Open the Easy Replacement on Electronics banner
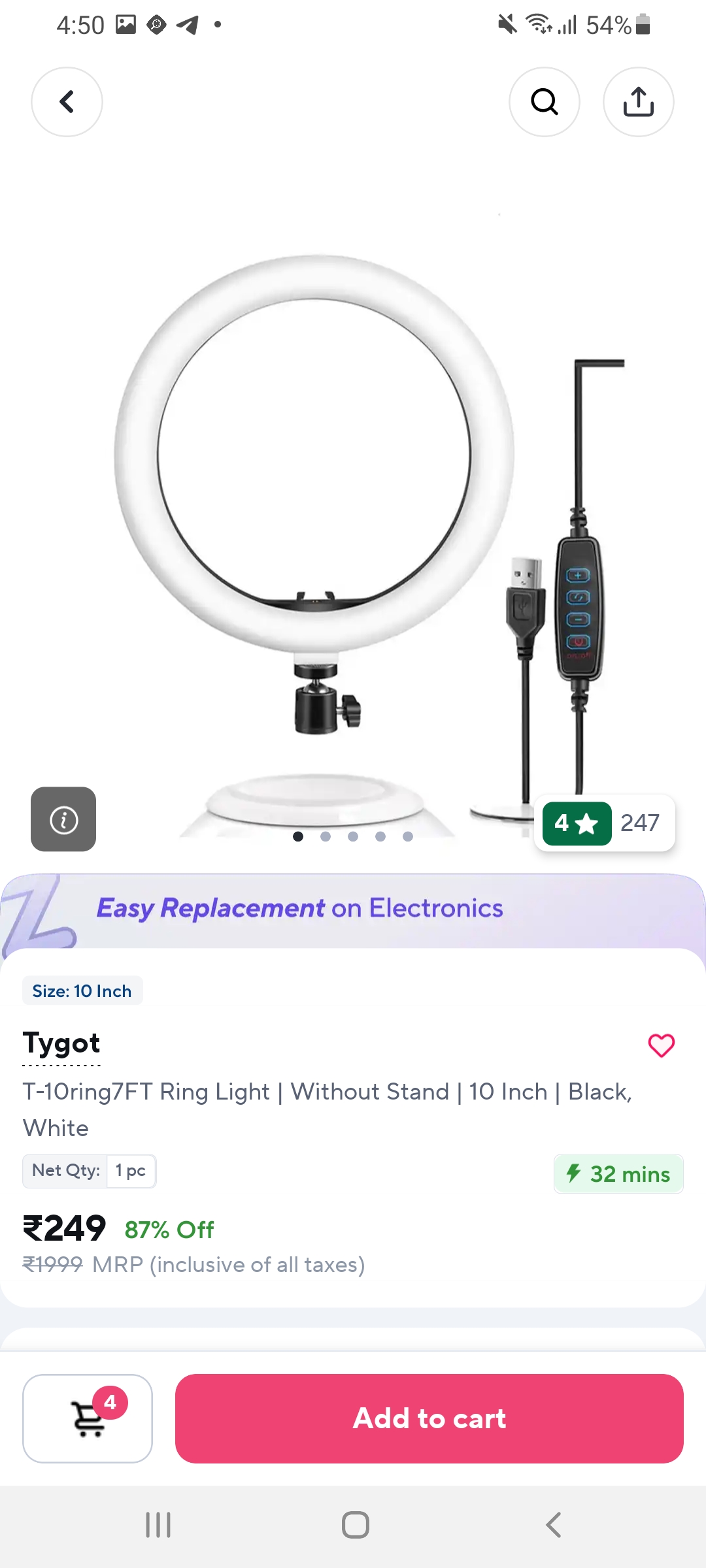The width and height of the screenshot is (706, 1568). point(353,909)
